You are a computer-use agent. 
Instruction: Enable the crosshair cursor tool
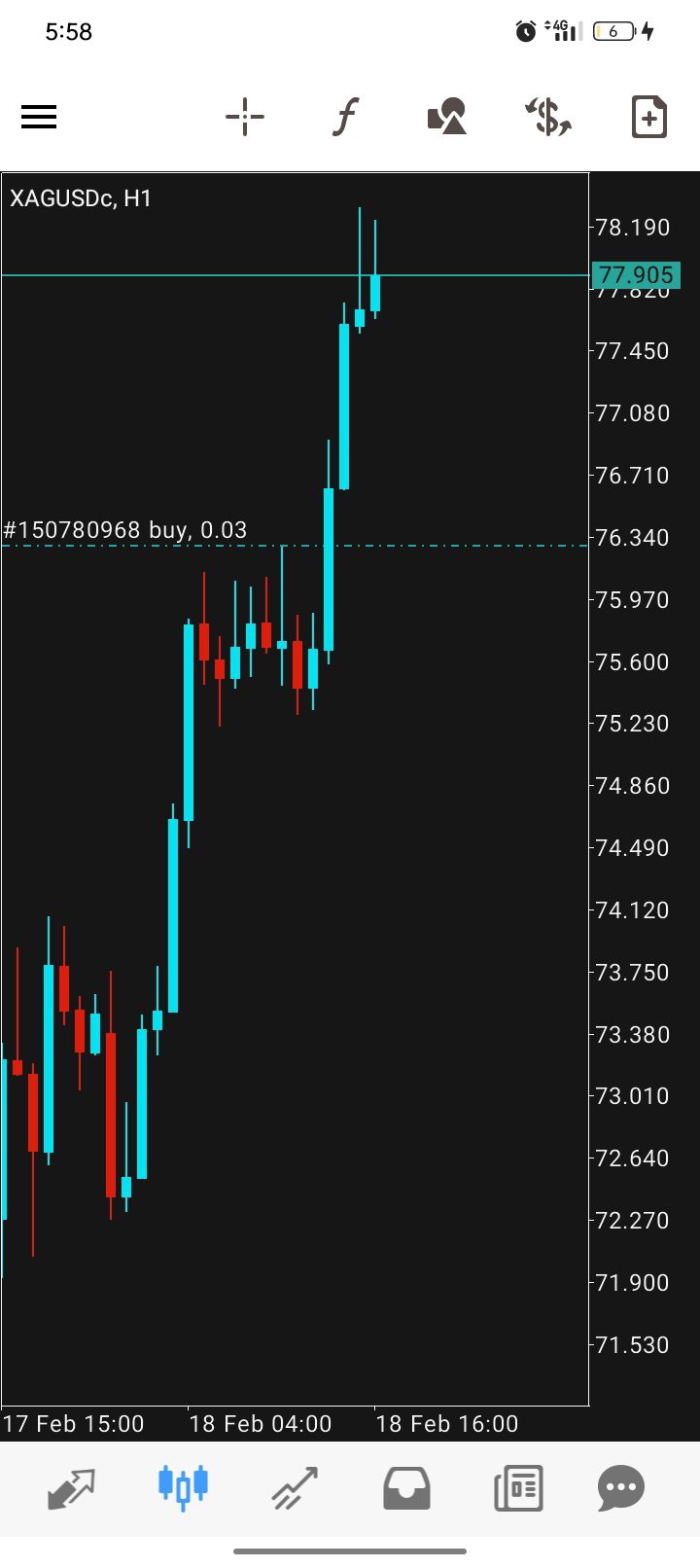[x=245, y=118]
